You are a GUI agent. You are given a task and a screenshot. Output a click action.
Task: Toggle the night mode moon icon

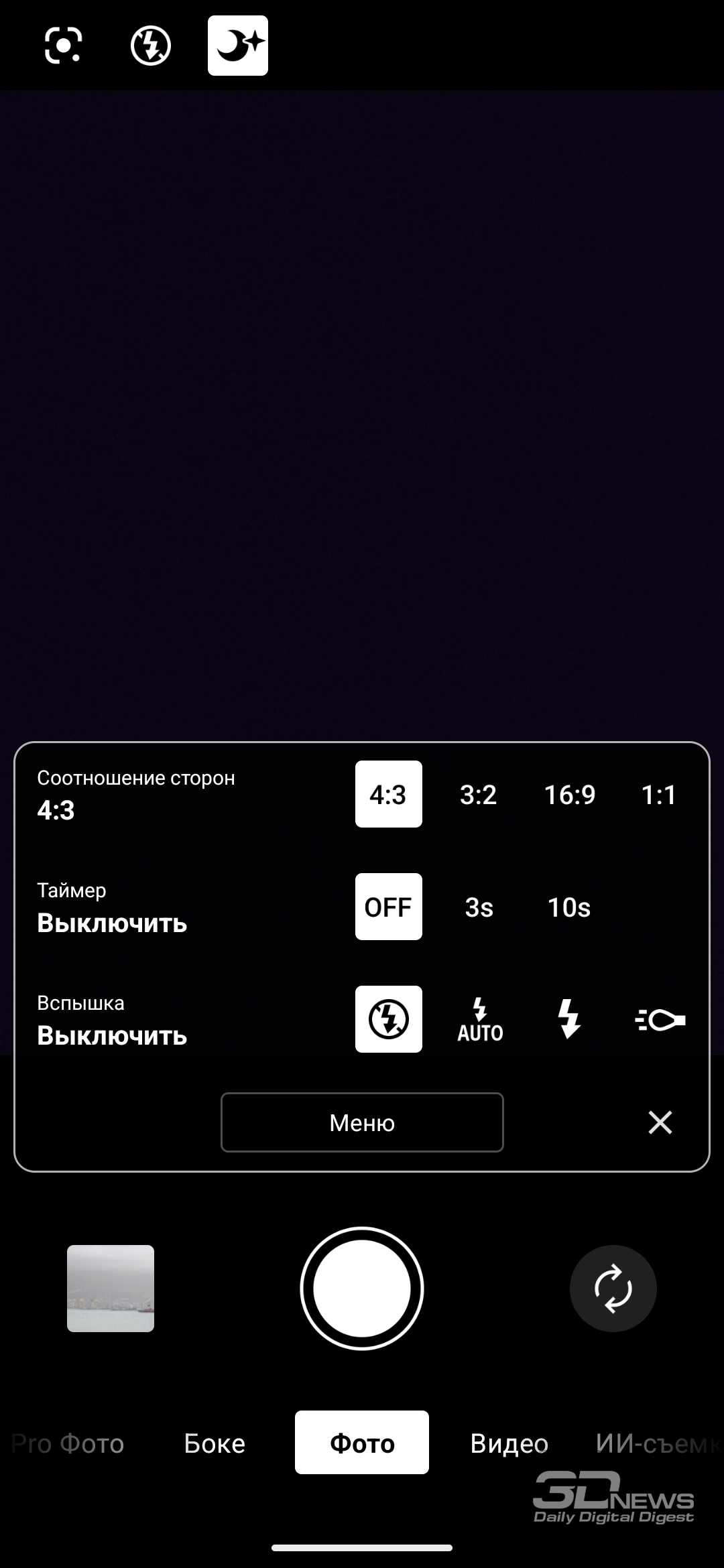click(x=238, y=46)
